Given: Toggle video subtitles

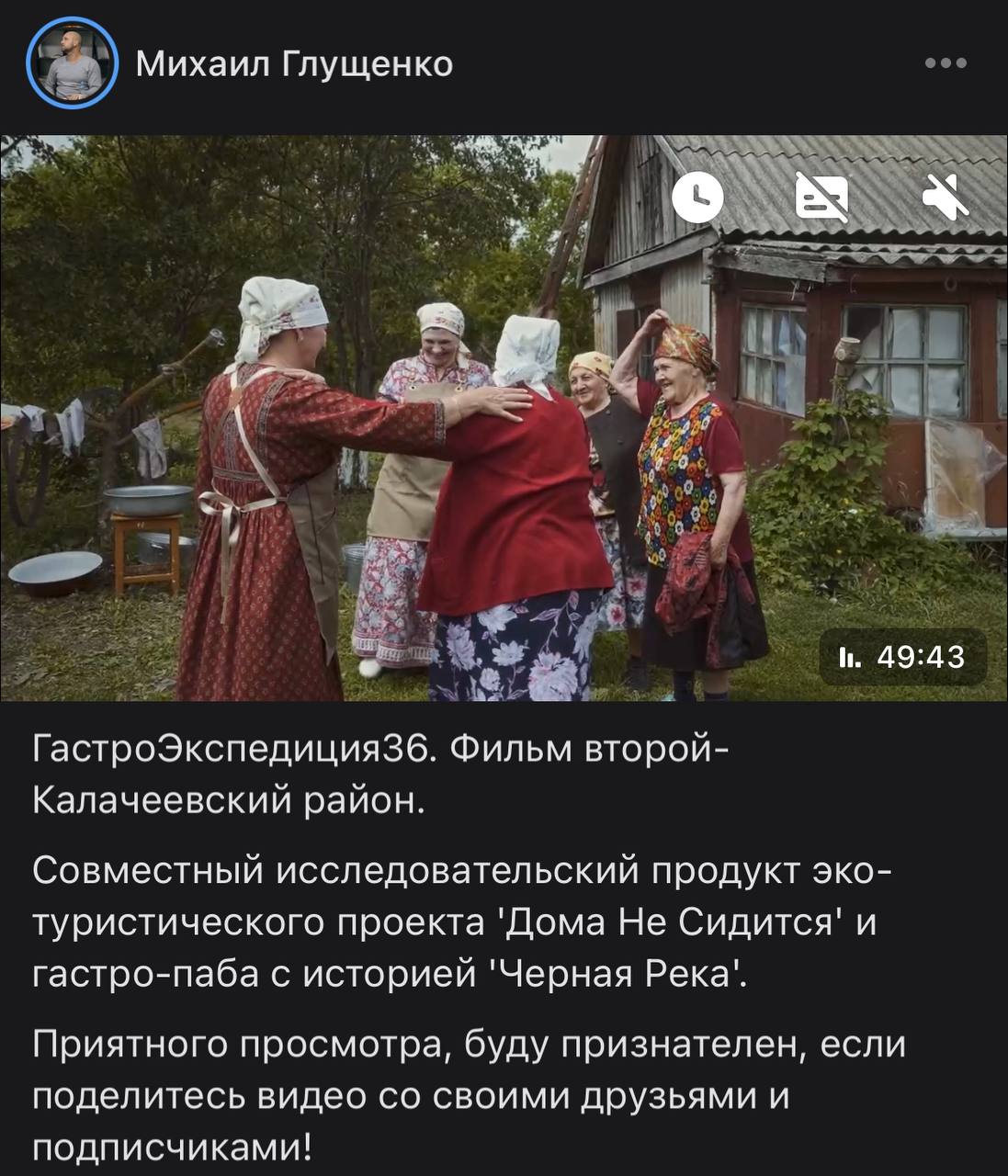Looking at the screenshot, I should click(x=821, y=197).
